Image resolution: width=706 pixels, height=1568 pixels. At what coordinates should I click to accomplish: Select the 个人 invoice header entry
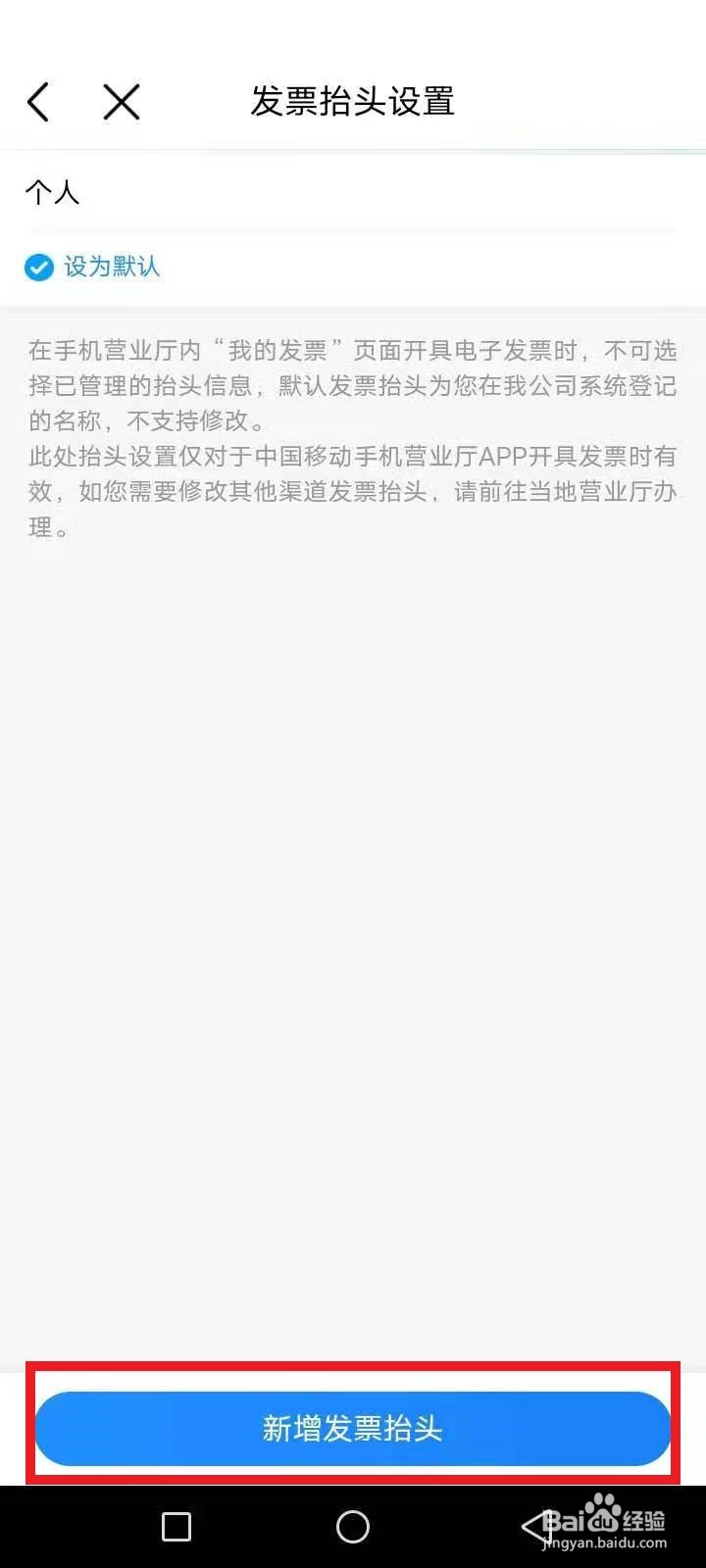[53, 193]
